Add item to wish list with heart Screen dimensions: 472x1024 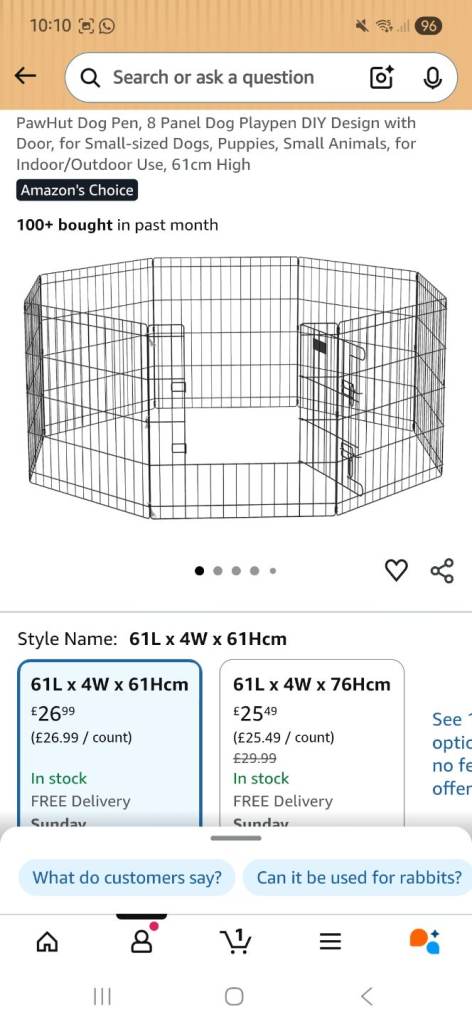(x=396, y=570)
